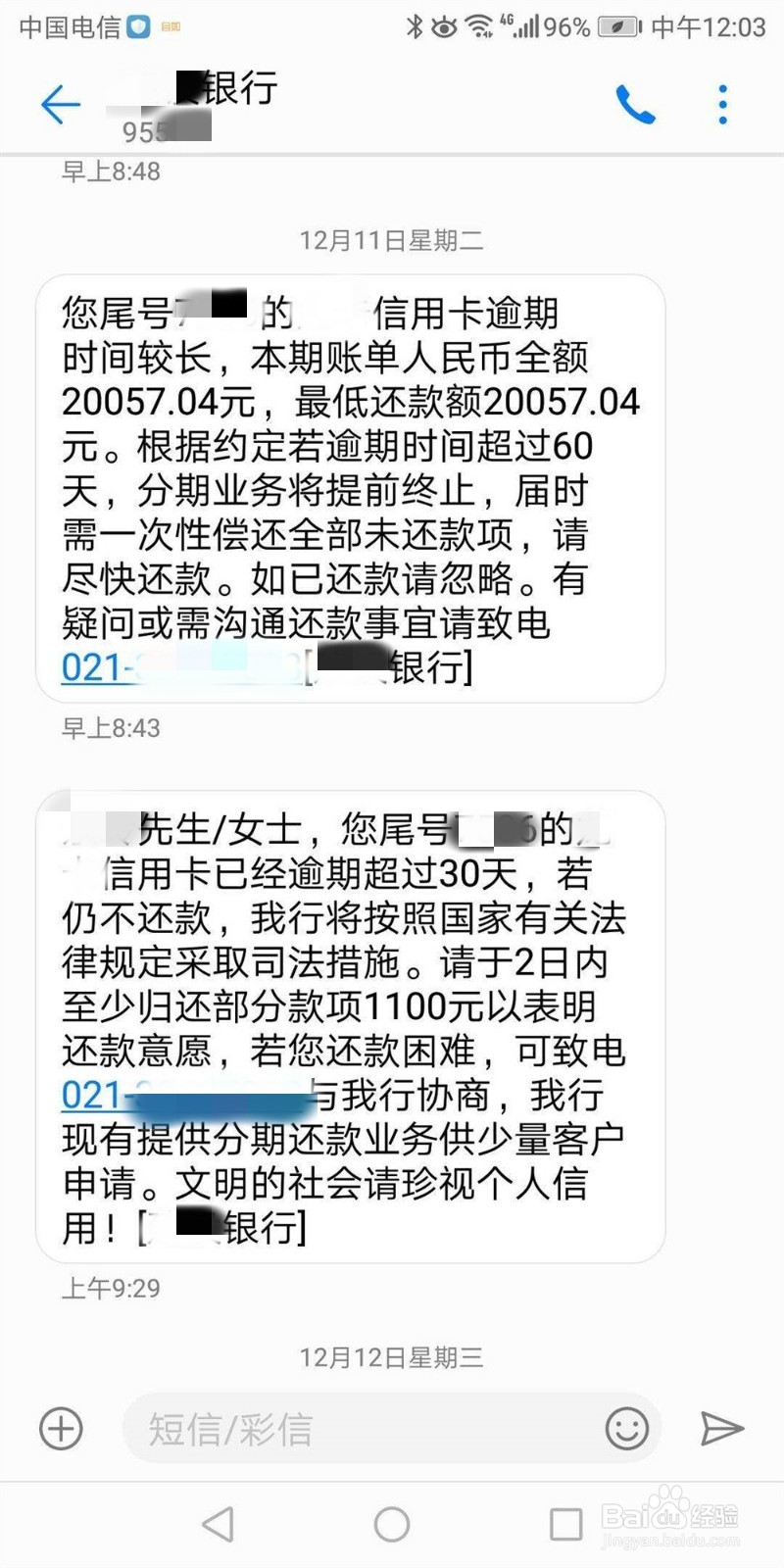Tap the circular home navigation button

coord(392,1524)
